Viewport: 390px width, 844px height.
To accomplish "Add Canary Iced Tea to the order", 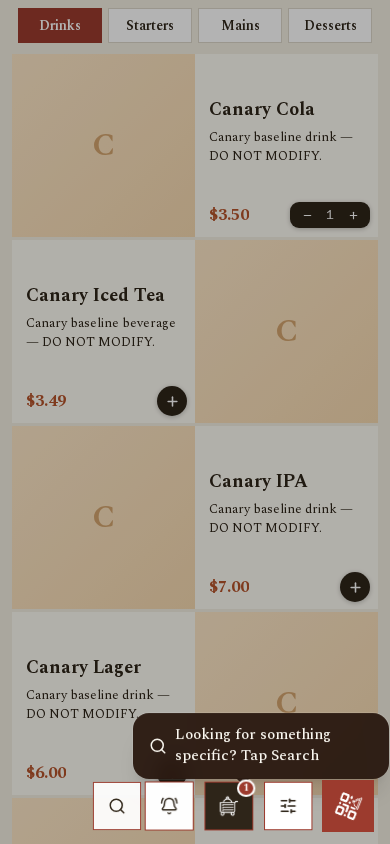I will [x=172, y=401].
